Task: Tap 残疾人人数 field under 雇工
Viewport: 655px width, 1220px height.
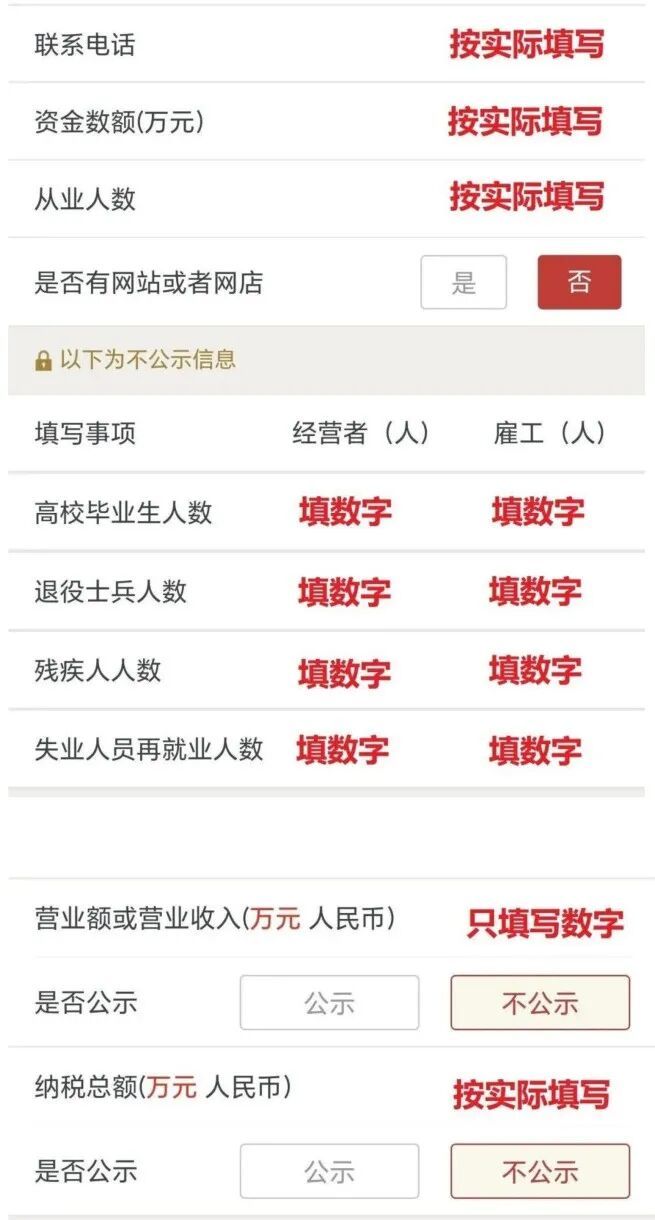Action: pos(537,671)
